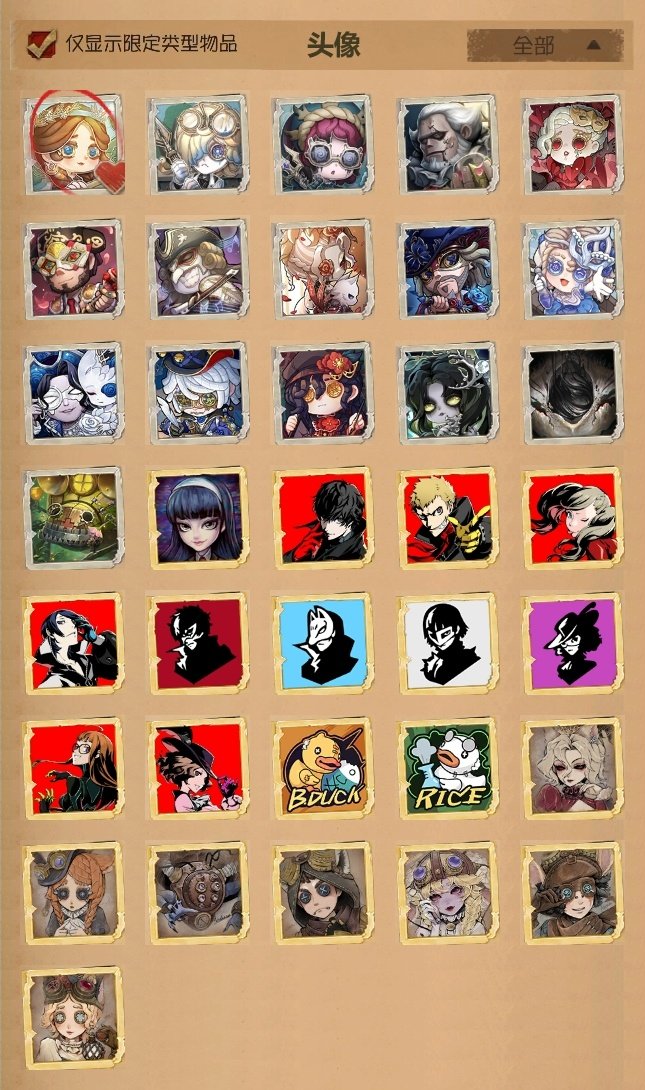Select the green clockwork machine avatar
Image resolution: width=645 pixels, height=1090 pixels.
(x=73, y=518)
